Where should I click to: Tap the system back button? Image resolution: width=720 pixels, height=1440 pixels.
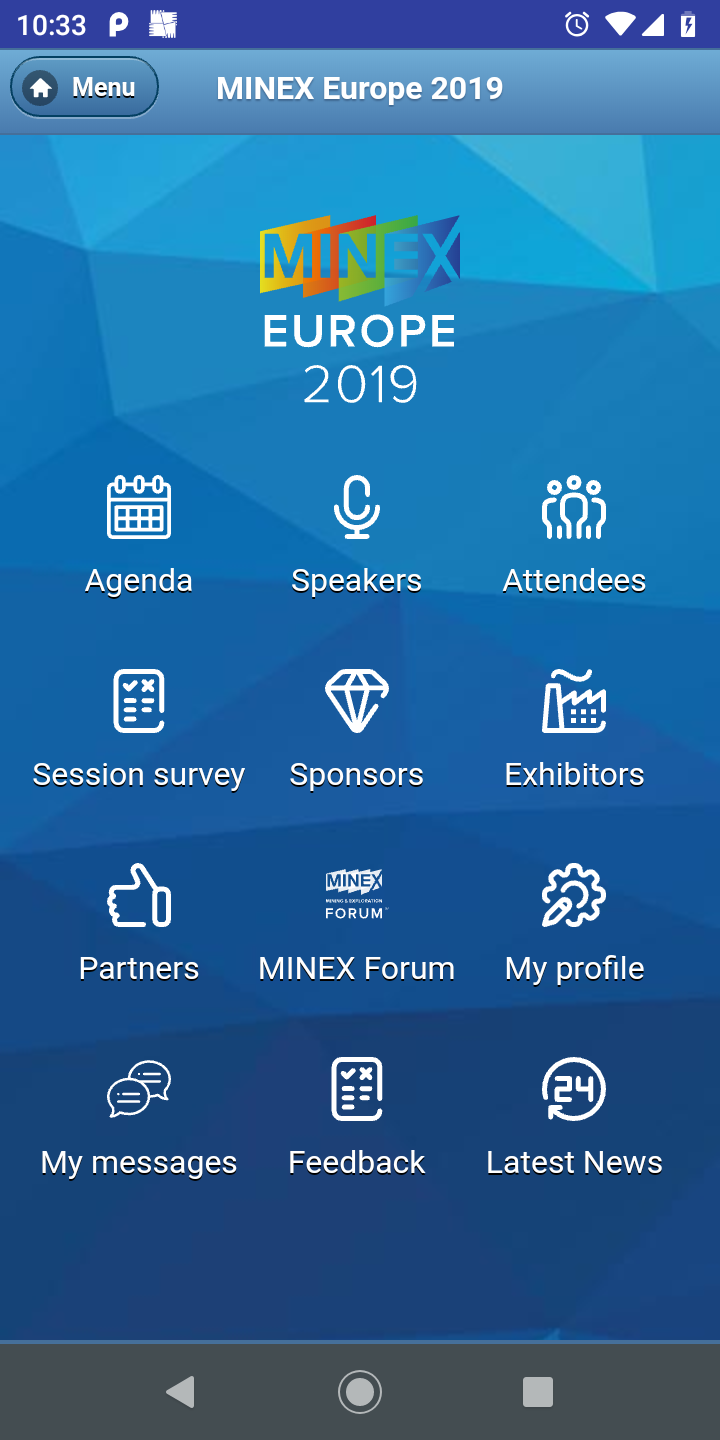(180, 1391)
